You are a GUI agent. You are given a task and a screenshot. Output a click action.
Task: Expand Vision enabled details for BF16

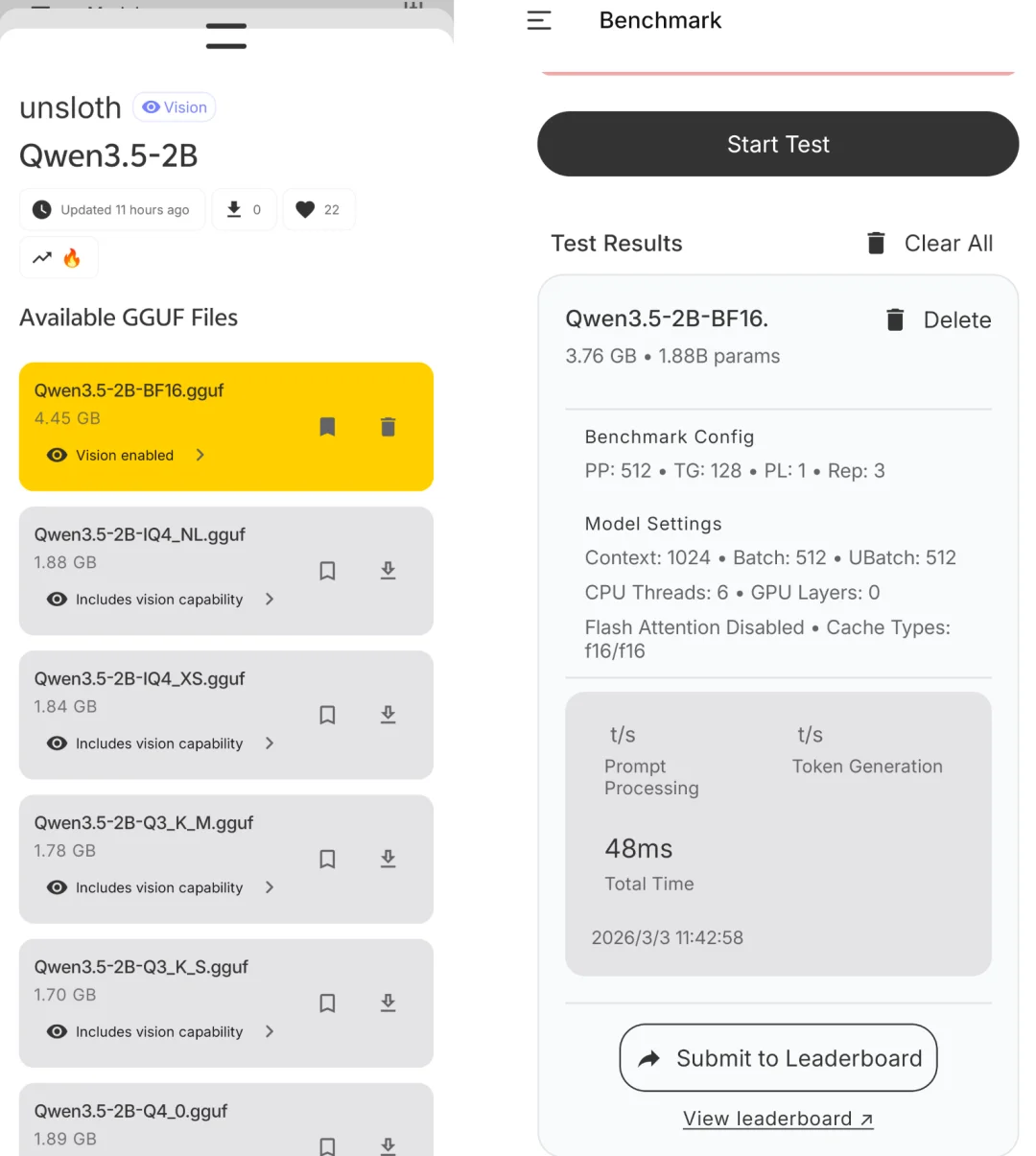click(x=200, y=455)
